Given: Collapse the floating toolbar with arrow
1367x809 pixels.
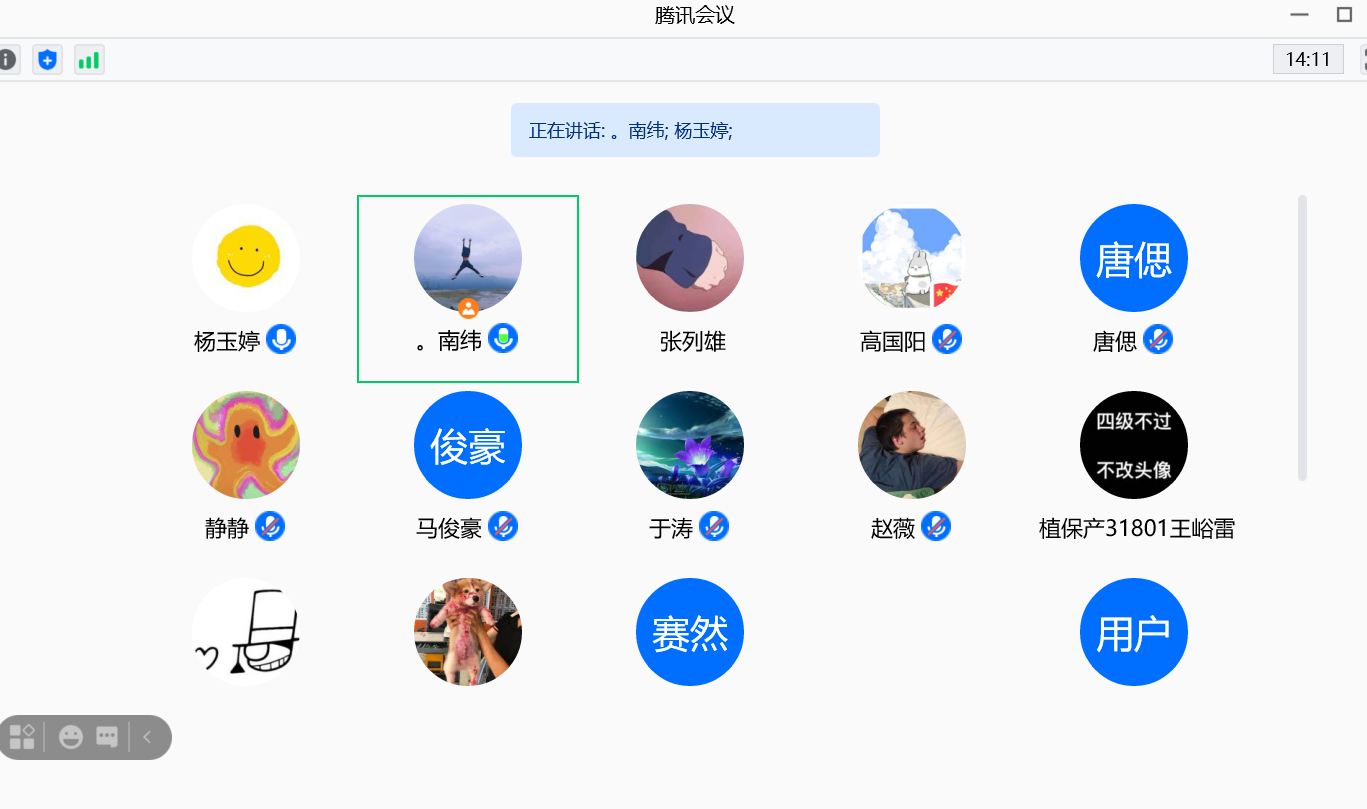Looking at the screenshot, I should 147,738.
